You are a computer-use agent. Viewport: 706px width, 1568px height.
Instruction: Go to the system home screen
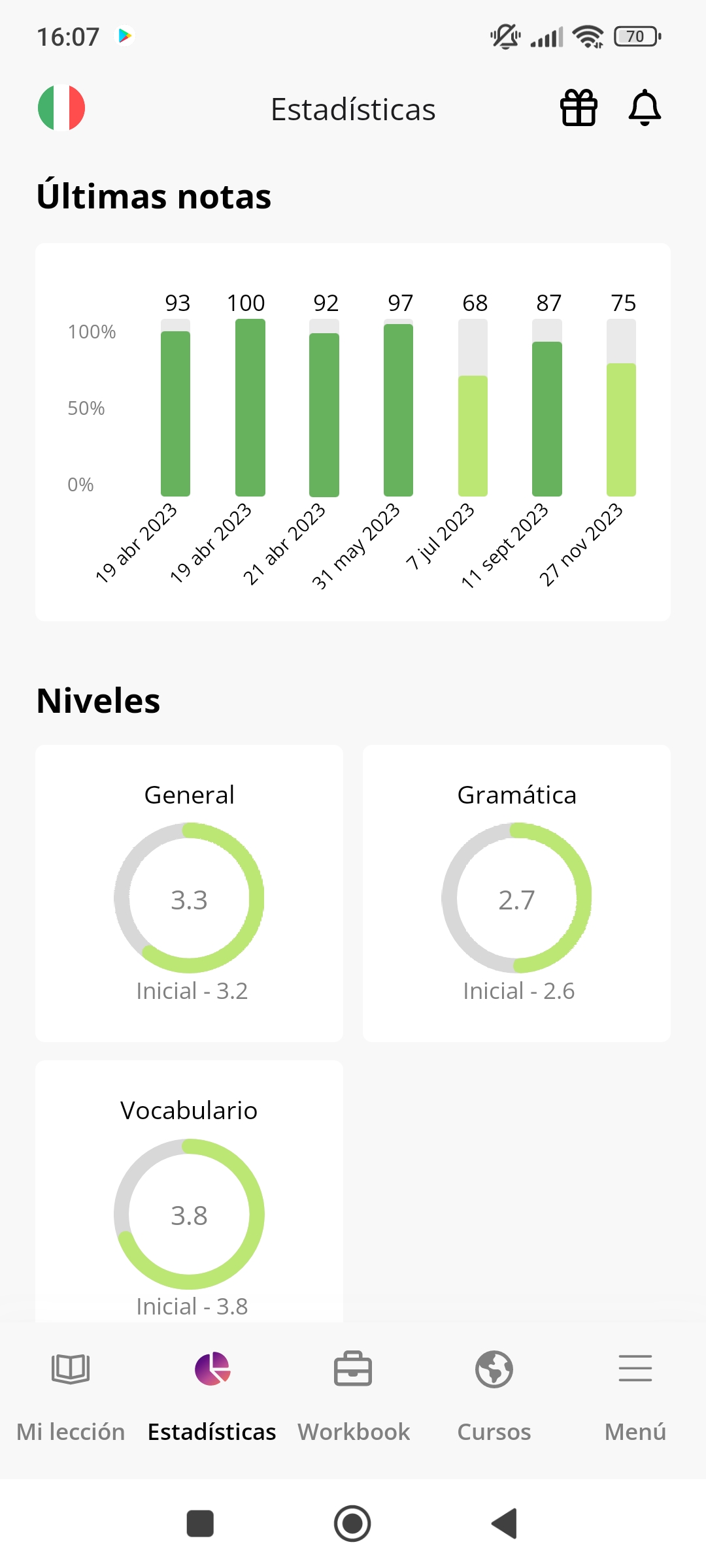tap(352, 1524)
